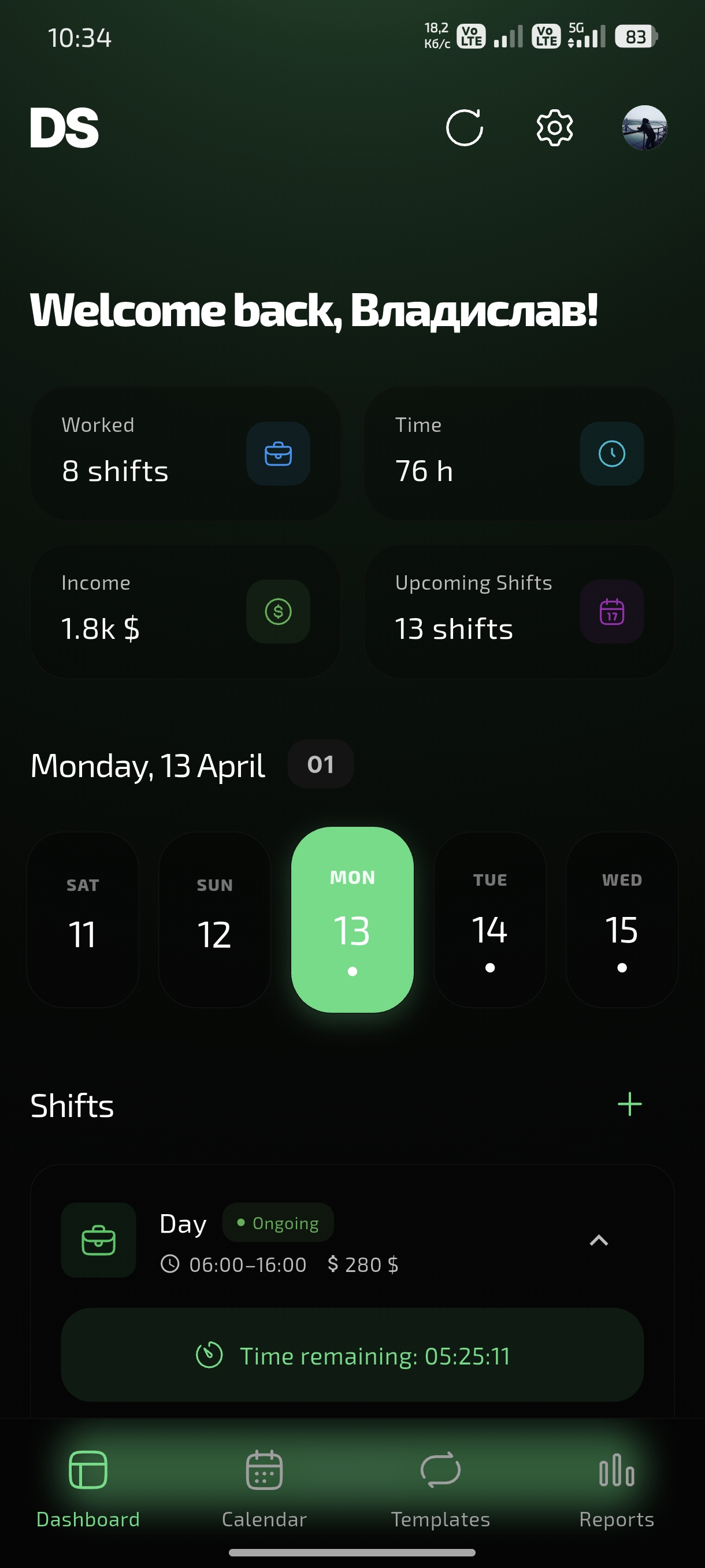Viewport: 705px width, 1568px height.
Task: Click the Time remaining progress bar
Action: click(x=352, y=1355)
